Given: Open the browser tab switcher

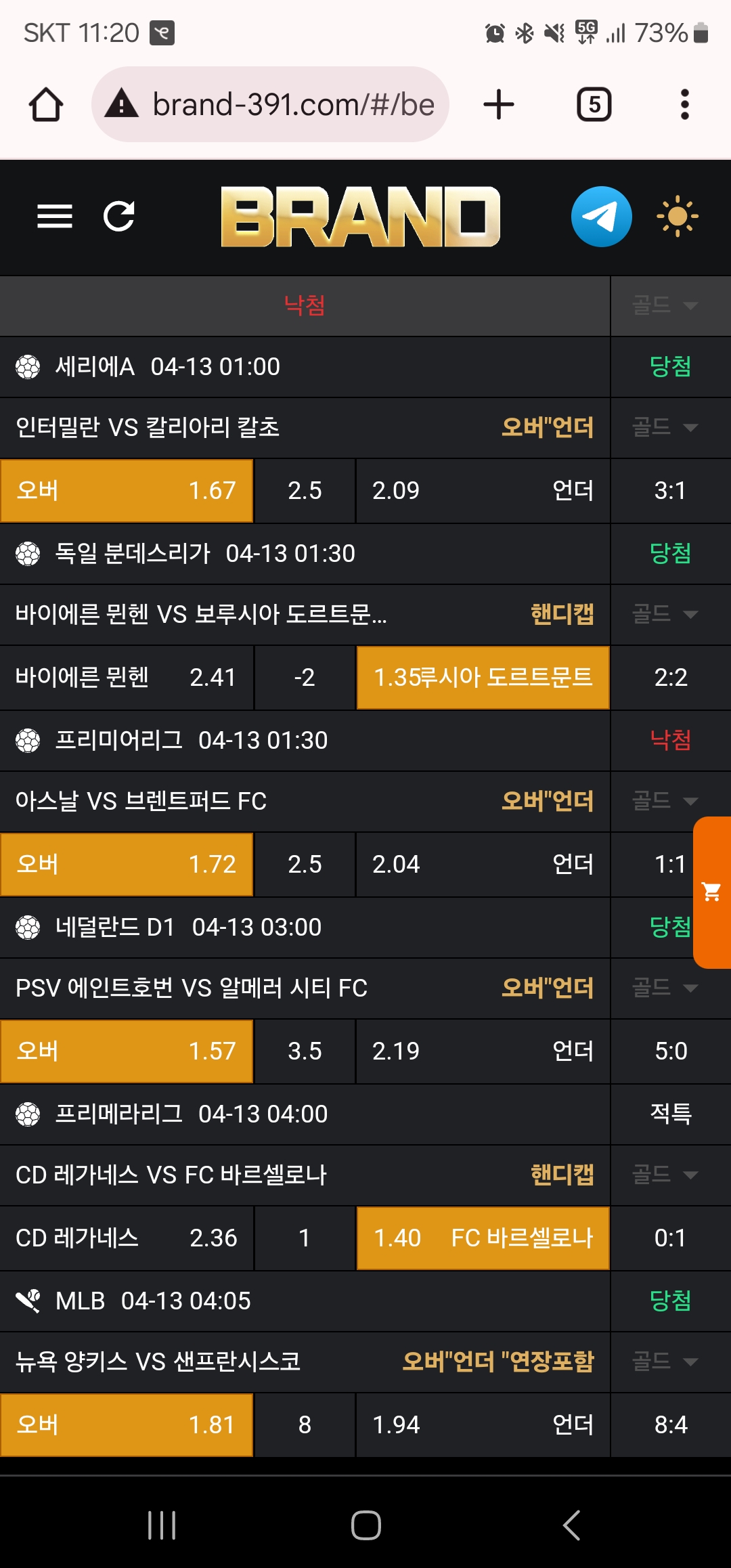Looking at the screenshot, I should [594, 105].
